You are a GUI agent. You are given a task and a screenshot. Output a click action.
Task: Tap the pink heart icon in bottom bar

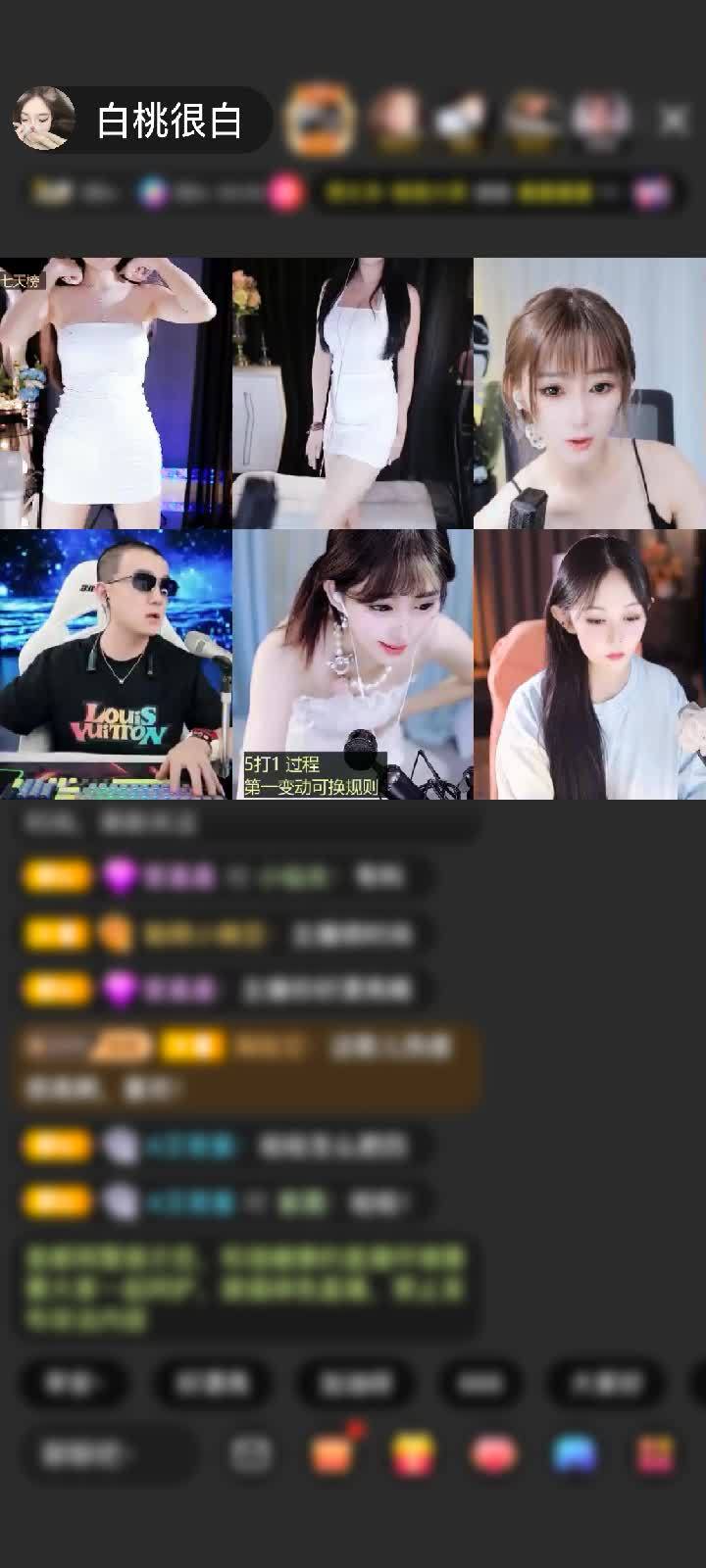pyautogui.click(x=494, y=1453)
